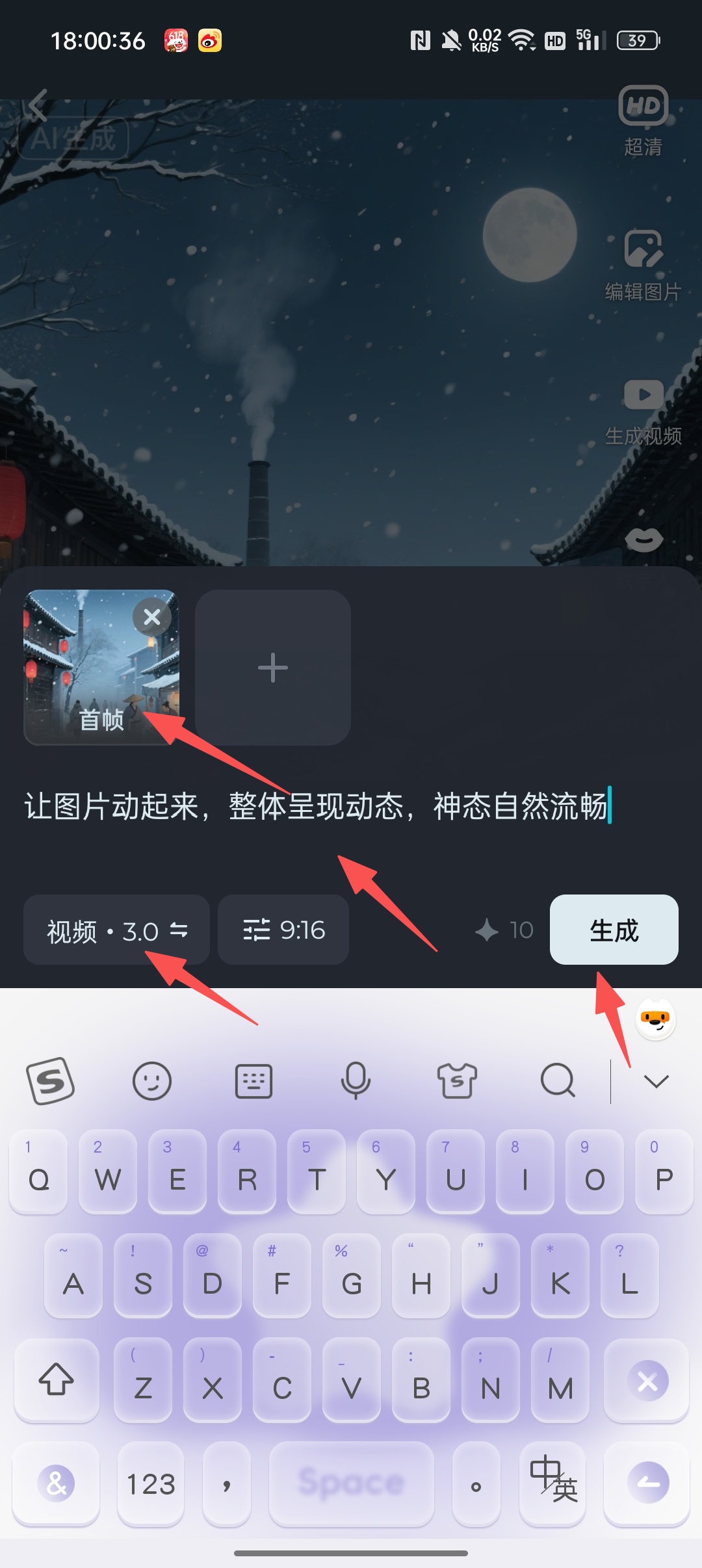
Task: Open the keyboard search icon
Action: tap(558, 1081)
